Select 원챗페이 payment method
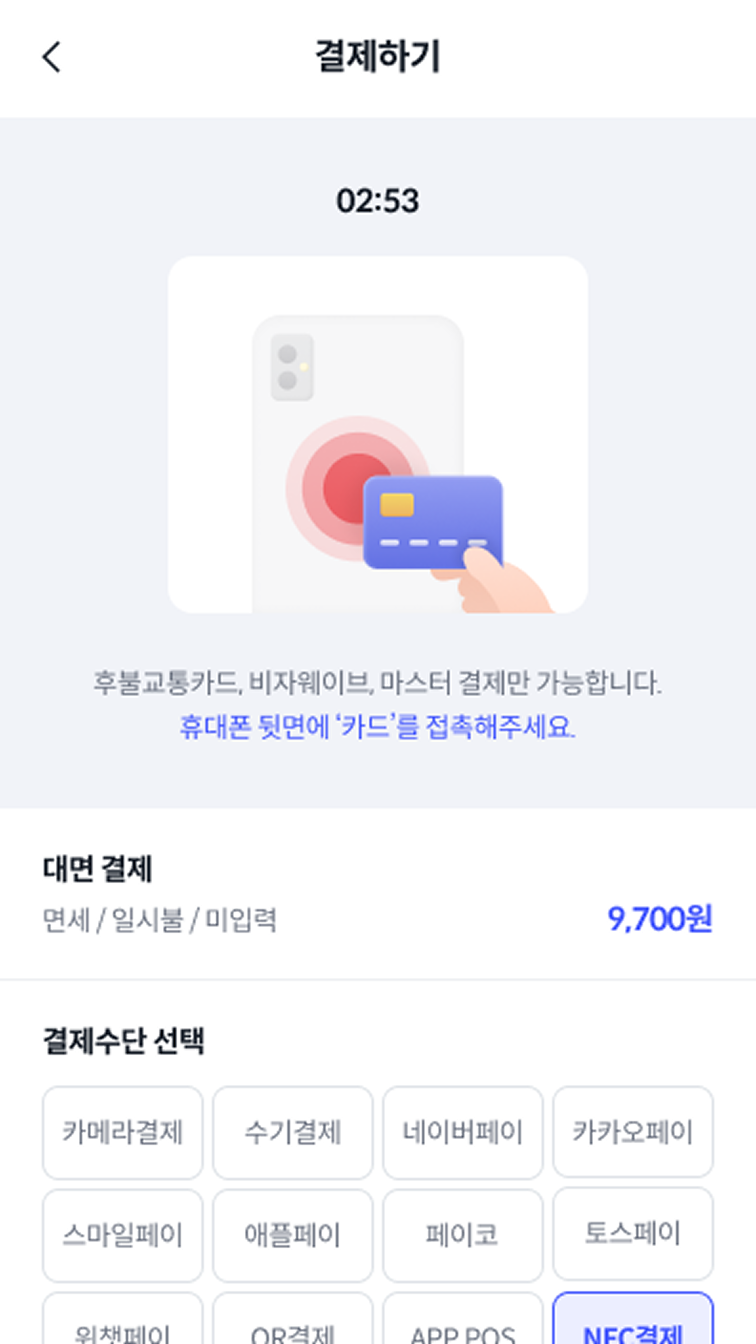The image size is (756, 1344). (122, 1330)
